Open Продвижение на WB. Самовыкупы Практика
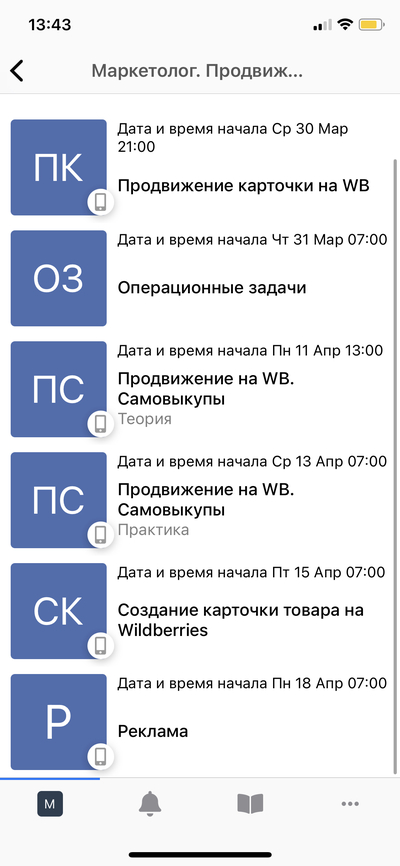Screen dimensions: 400x866 pyautogui.click(x=200, y=500)
